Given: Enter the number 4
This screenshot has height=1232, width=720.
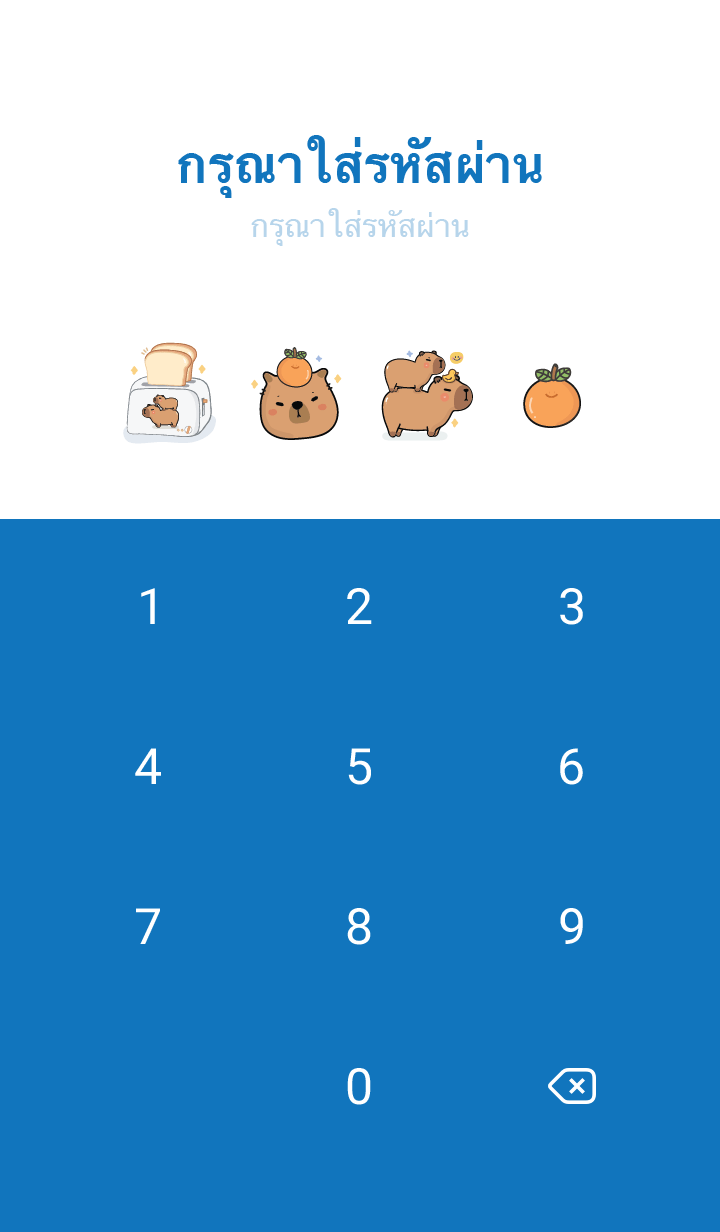Looking at the screenshot, I should click(x=148, y=767).
